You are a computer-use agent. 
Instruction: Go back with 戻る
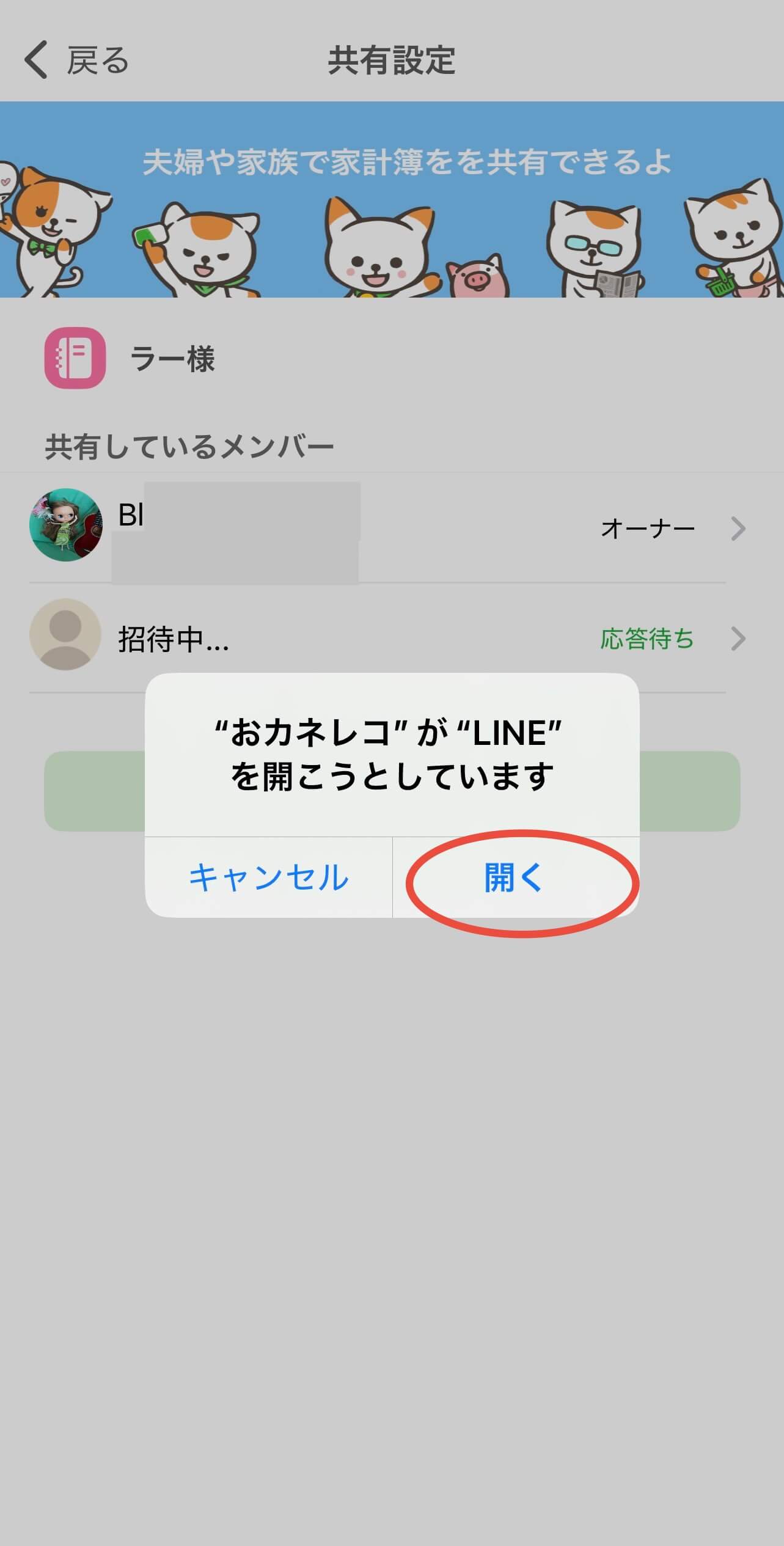click(x=76, y=60)
